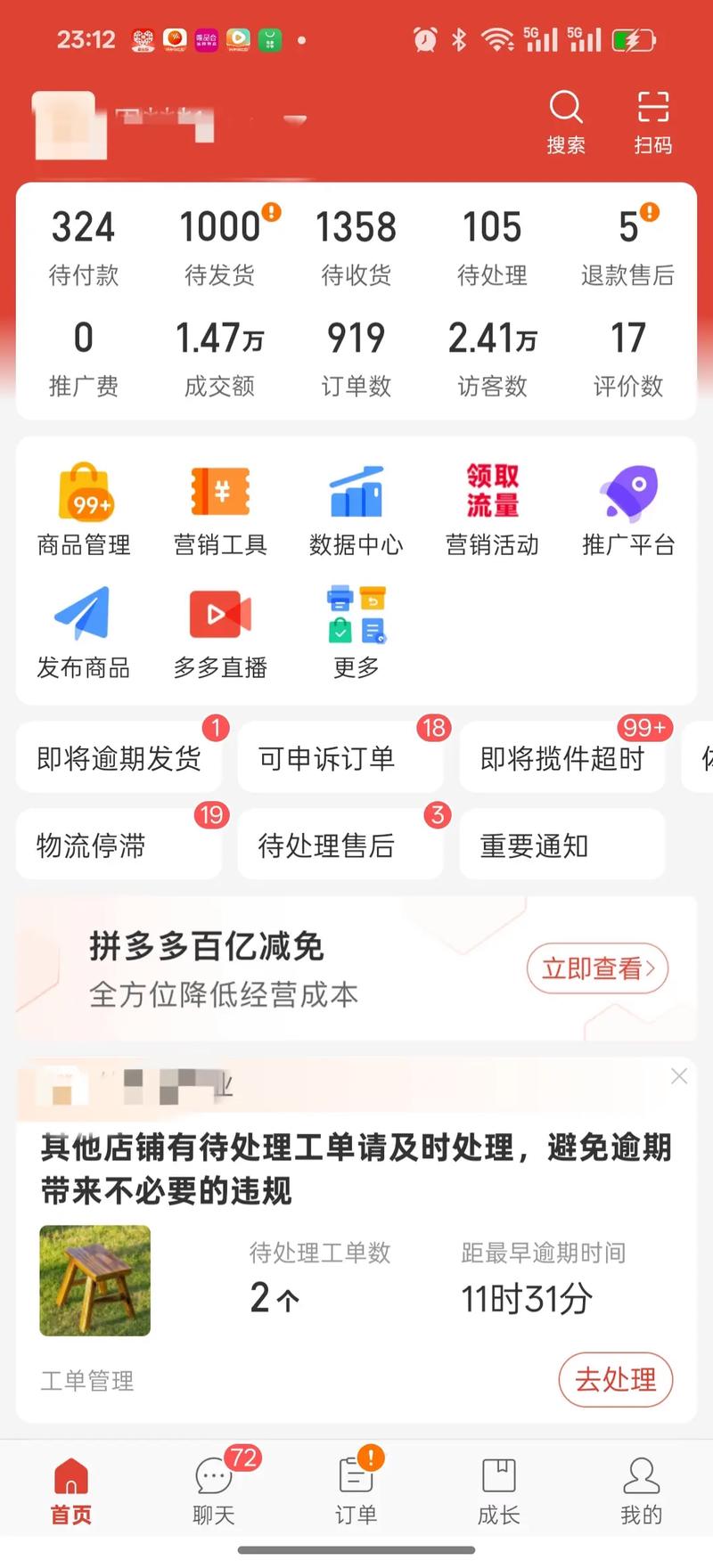View 即将逾期发货 overdue shipment list

click(x=119, y=755)
